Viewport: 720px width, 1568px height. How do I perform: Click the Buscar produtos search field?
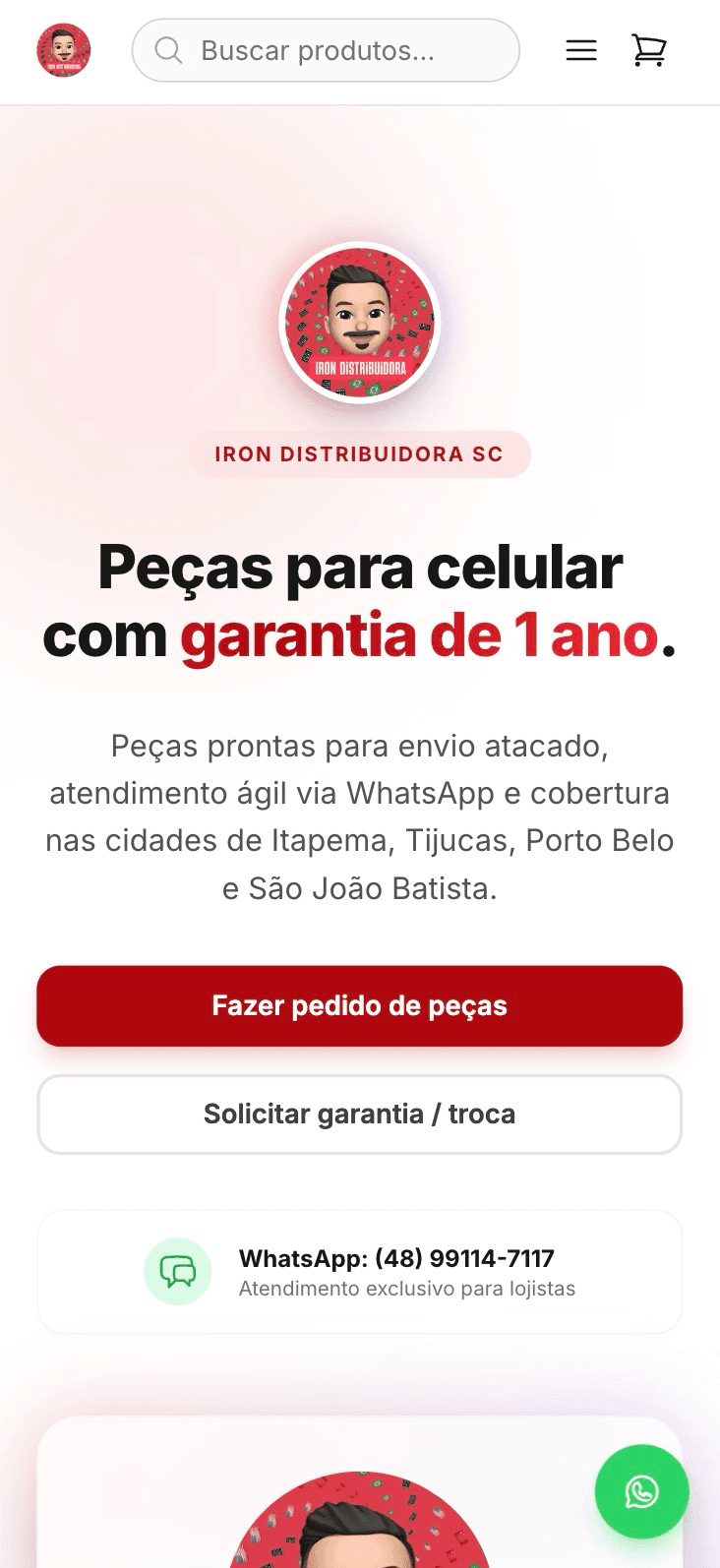[326, 50]
